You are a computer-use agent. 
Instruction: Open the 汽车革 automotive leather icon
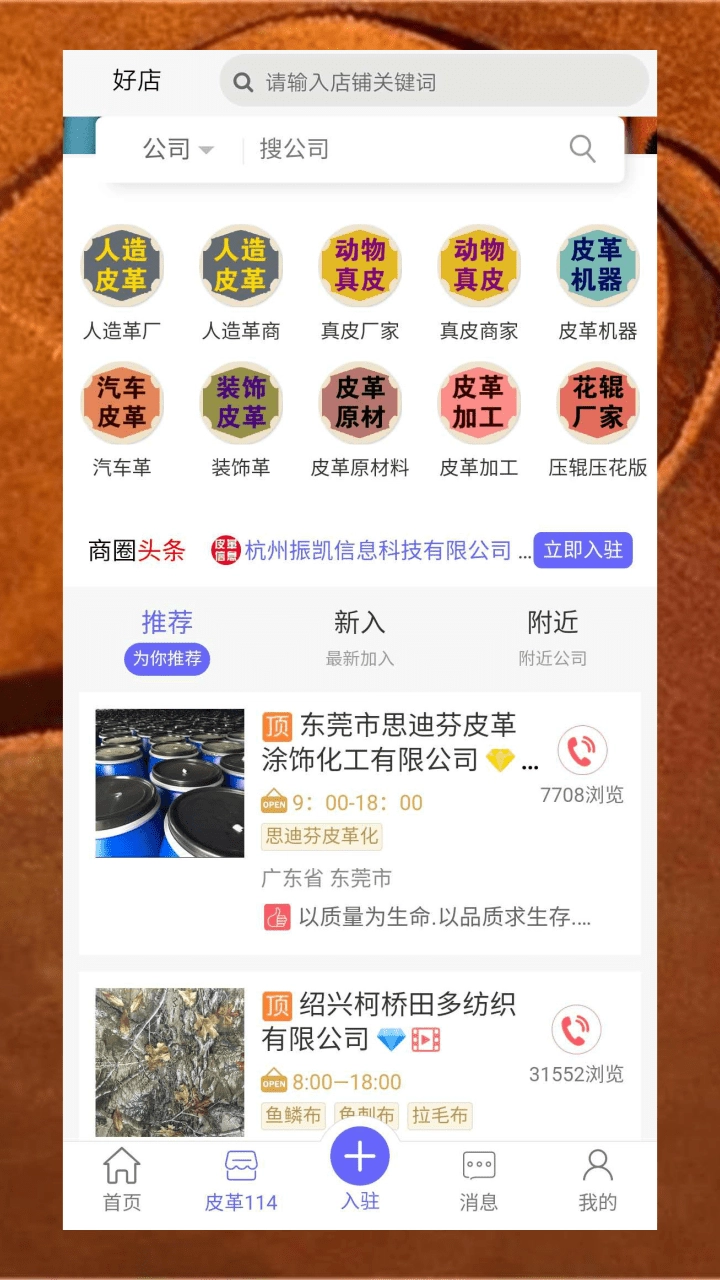click(122, 403)
